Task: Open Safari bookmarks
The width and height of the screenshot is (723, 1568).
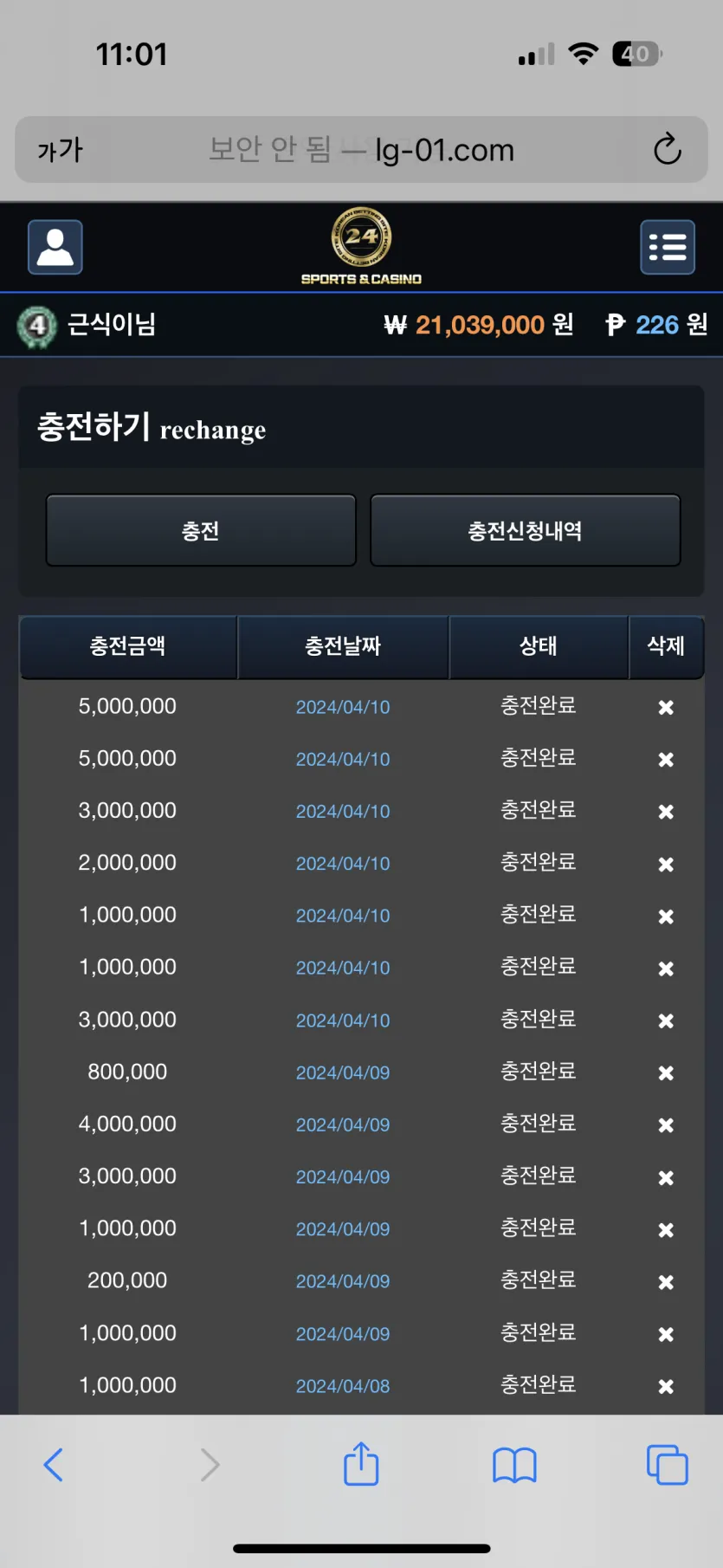Action: (514, 1465)
